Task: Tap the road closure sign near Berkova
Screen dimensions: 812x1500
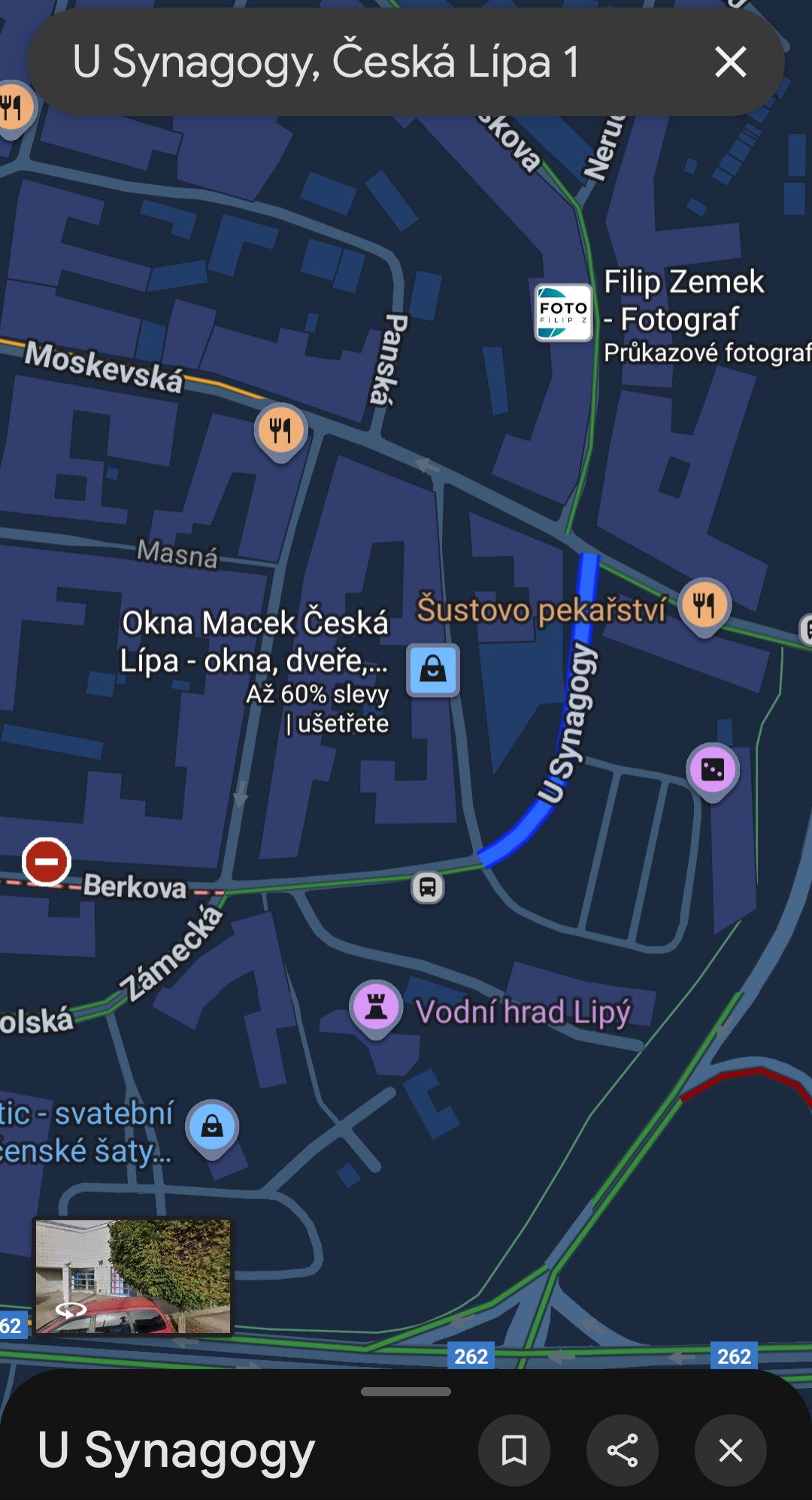Action: 47,862
